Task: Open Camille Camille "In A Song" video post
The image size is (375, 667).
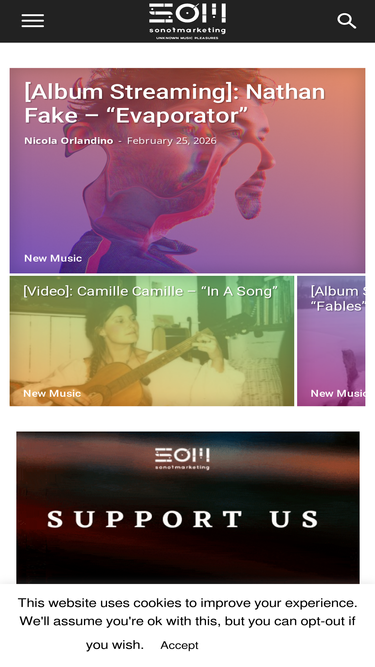Action: 151,291
